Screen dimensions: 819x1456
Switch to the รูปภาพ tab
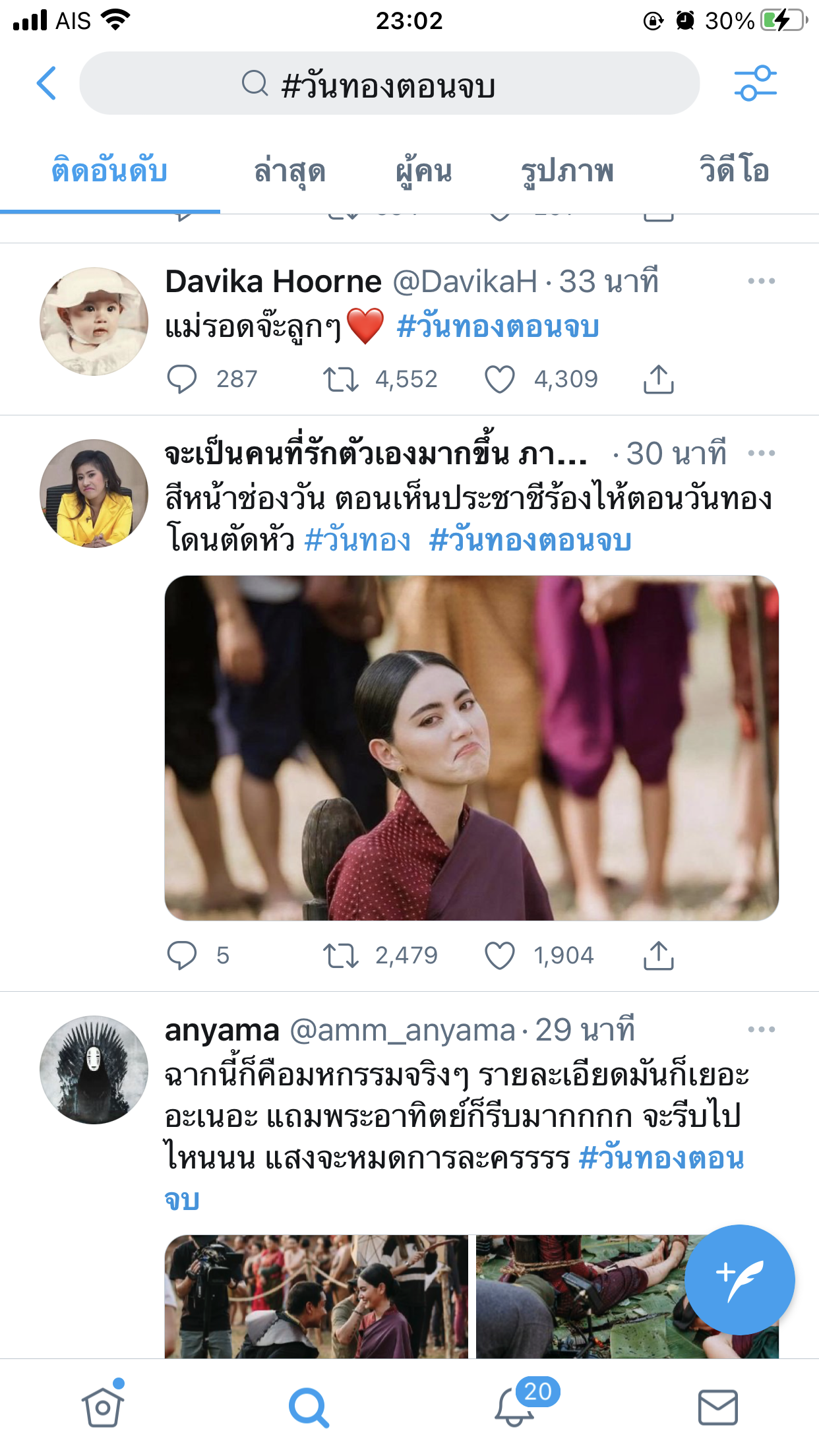[567, 171]
